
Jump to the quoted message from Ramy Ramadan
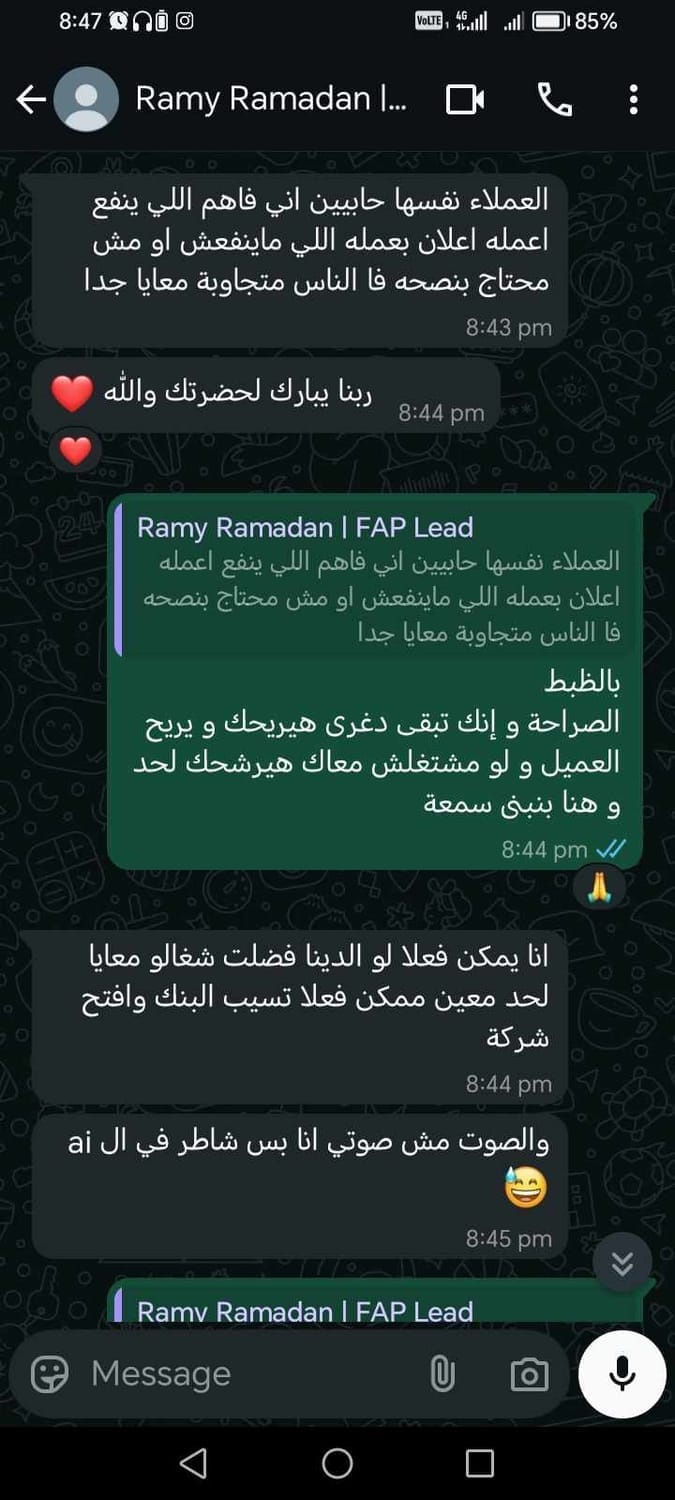(378, 582)
